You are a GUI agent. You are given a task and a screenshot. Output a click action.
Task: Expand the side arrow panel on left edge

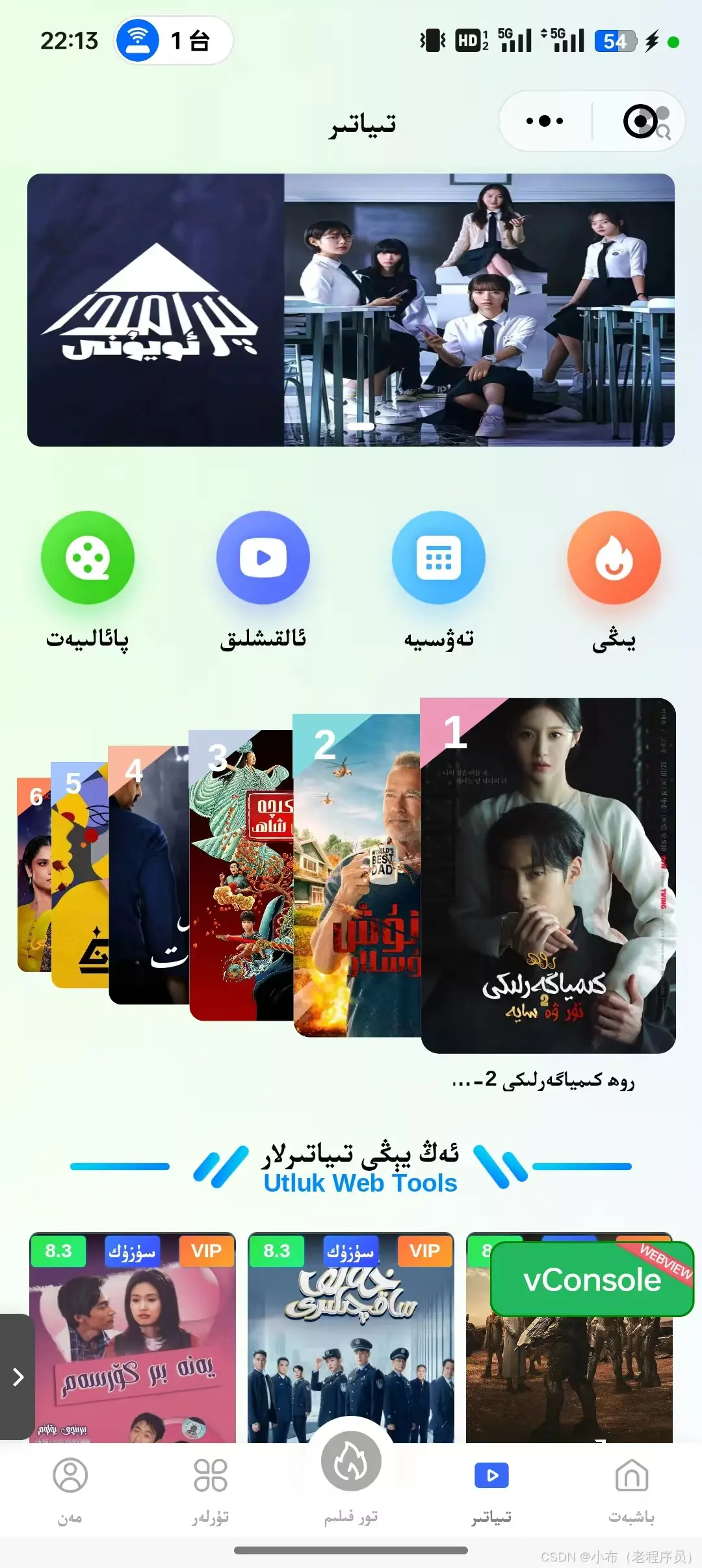[18, 1377]
